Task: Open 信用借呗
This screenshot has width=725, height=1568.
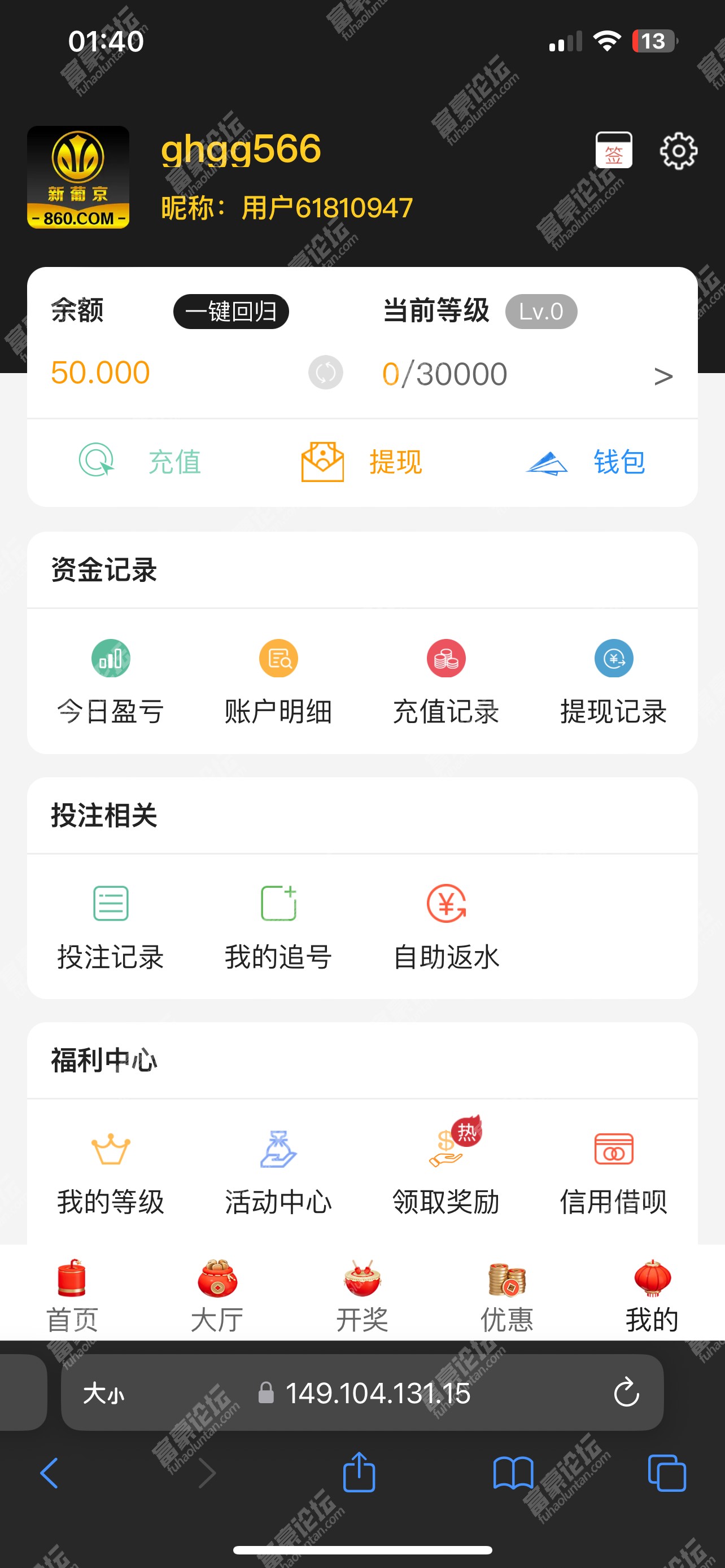Action: click(x=614, y=1173)
